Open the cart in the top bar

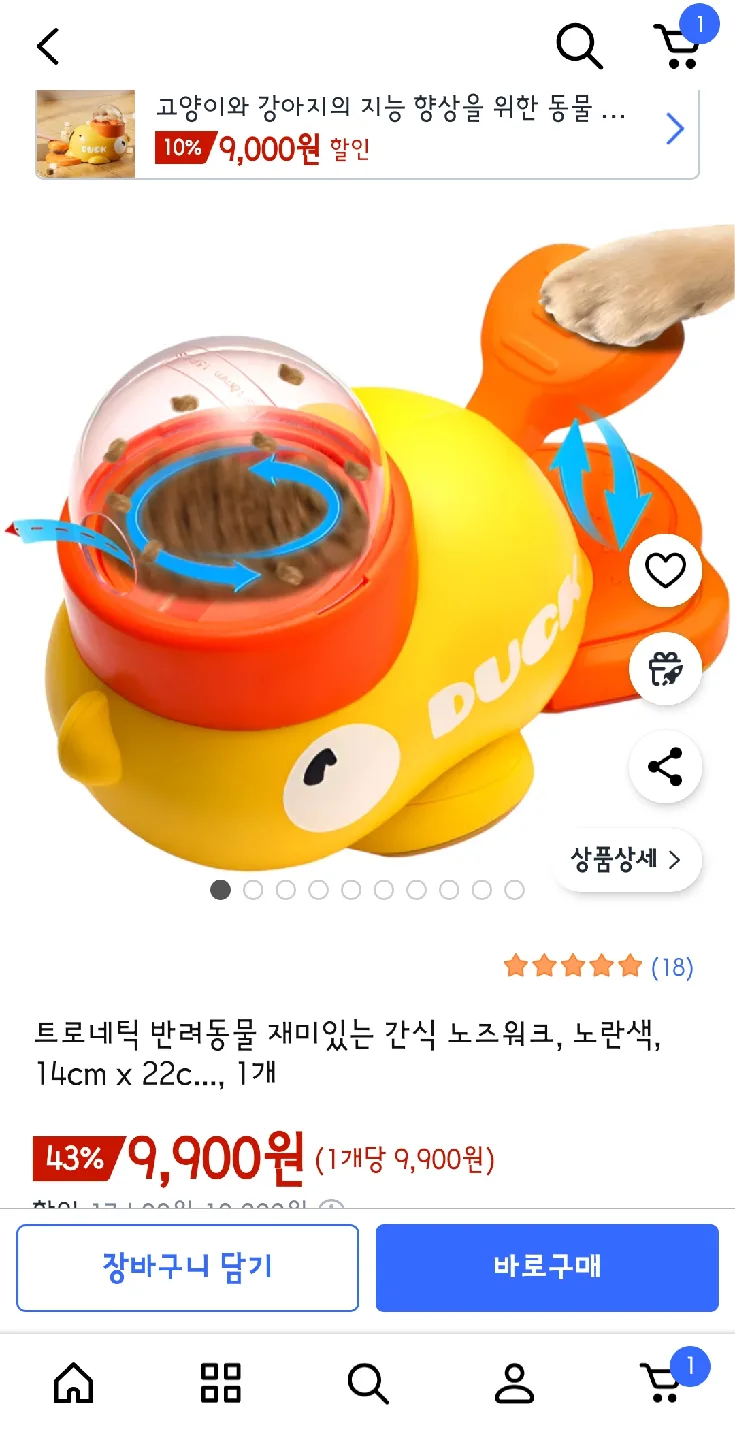pyautogui.click(x=678, y=46)
